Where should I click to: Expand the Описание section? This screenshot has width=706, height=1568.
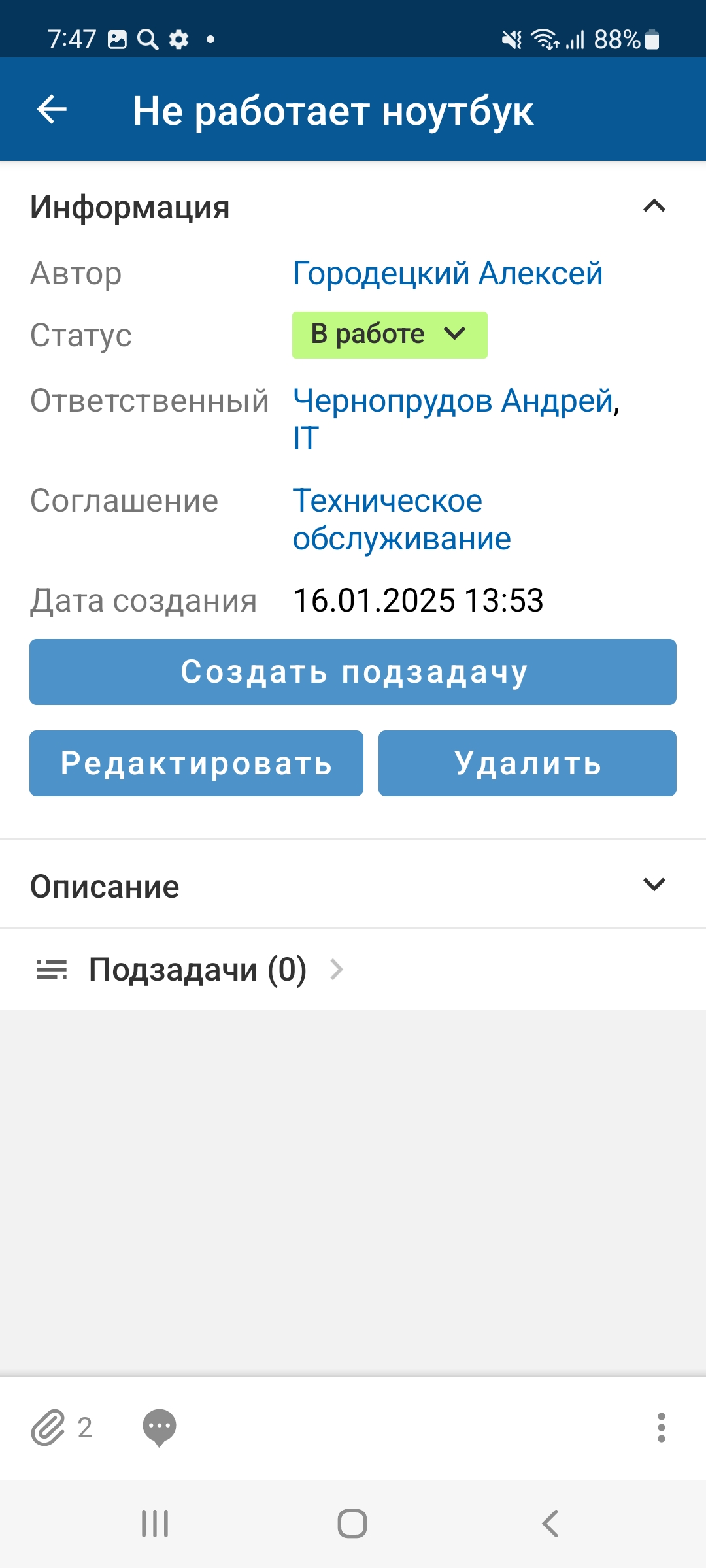[654, 885]
